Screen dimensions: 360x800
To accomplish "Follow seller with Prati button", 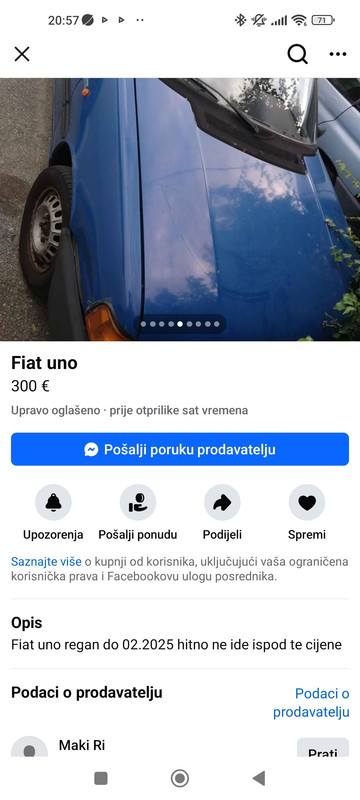I will click(323, 748).
